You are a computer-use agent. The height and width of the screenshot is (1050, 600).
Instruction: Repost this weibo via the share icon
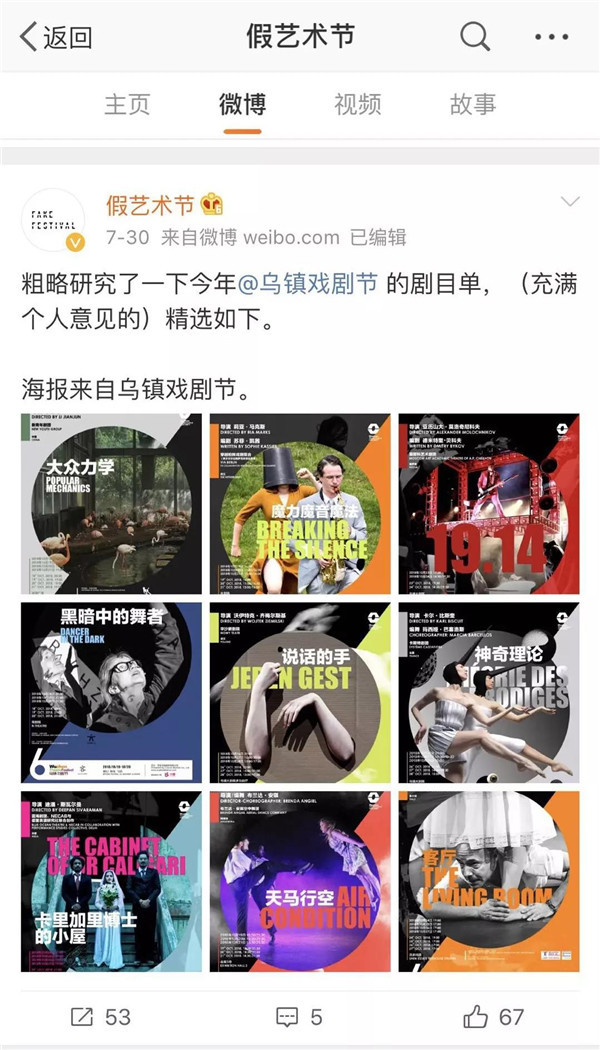pyautogui.click(x=100, y=1017)
